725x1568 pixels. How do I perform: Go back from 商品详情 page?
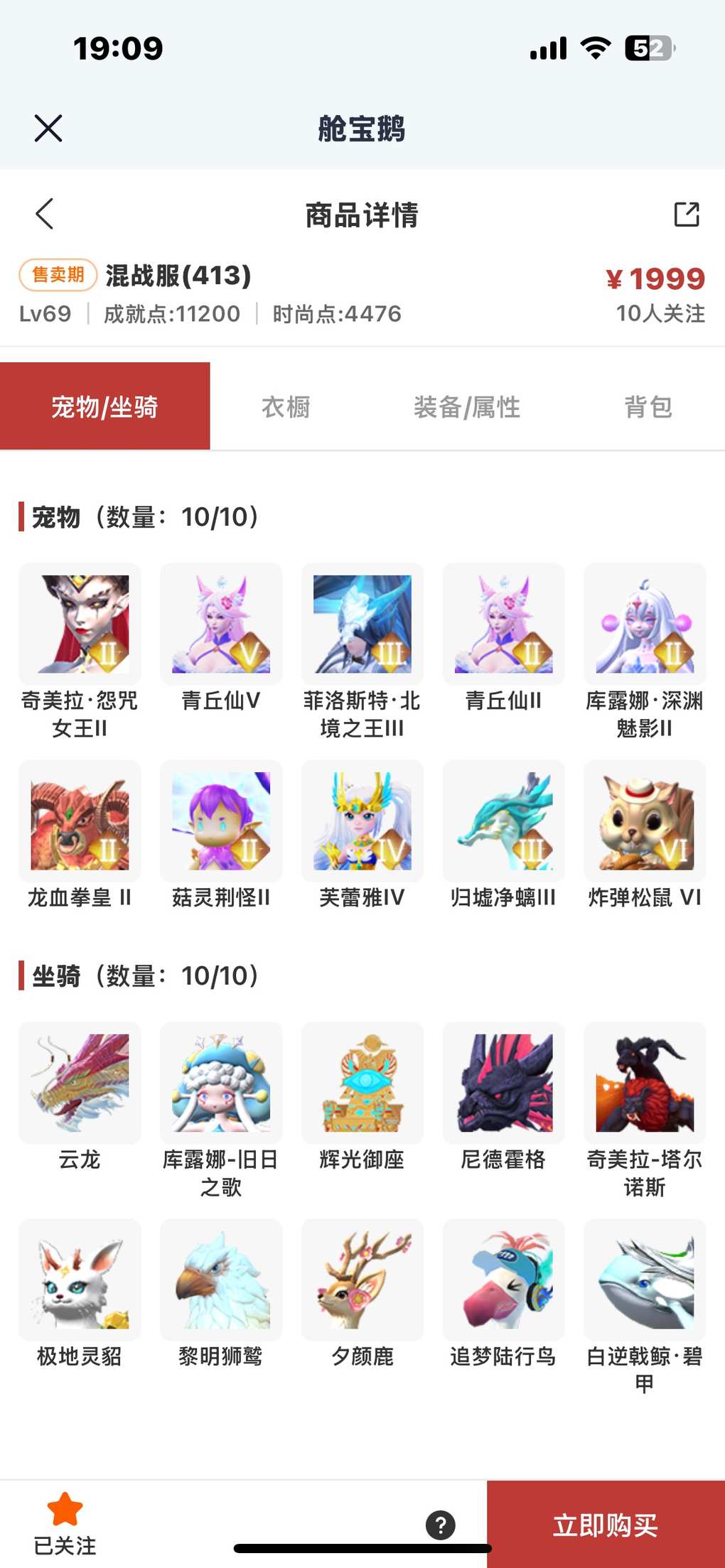(44, 214)
